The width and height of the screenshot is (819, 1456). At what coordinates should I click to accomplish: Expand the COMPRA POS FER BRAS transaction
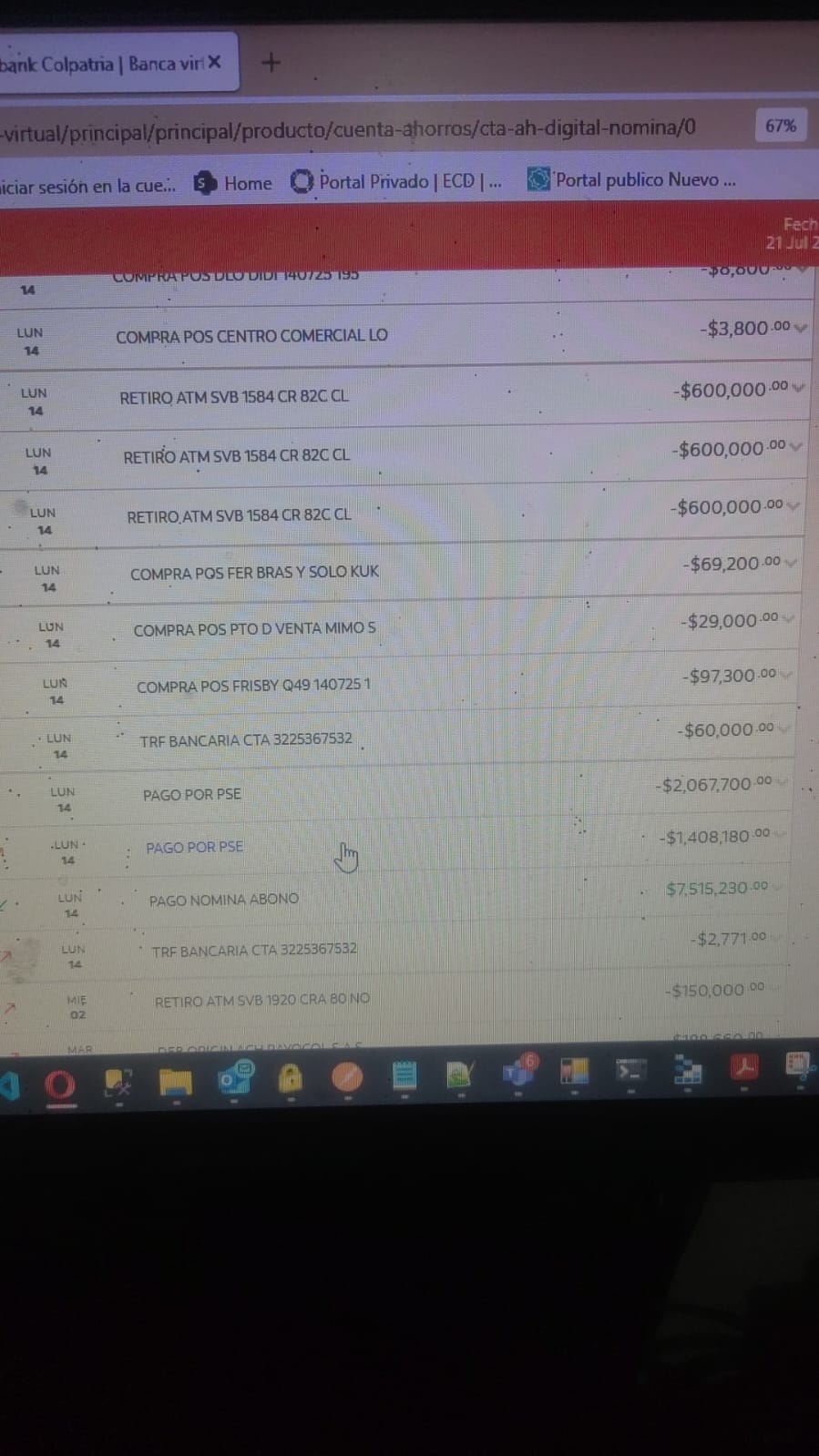[790, 563]
